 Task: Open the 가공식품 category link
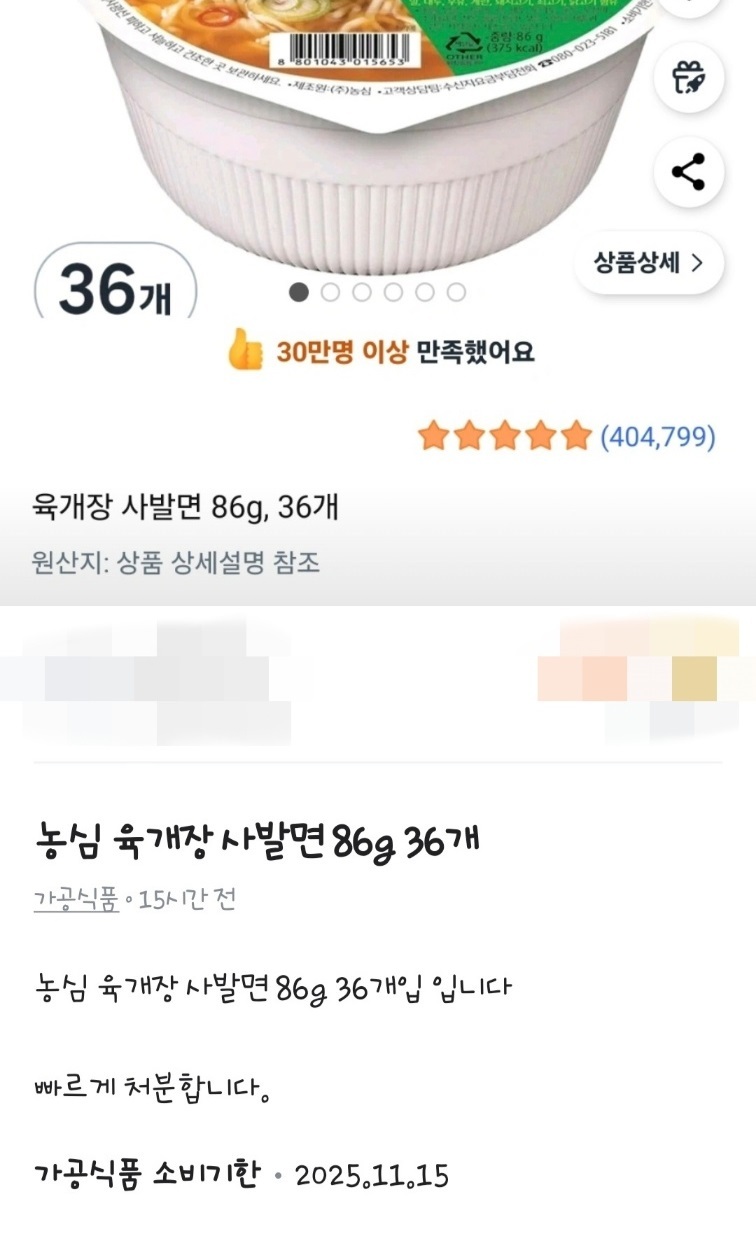(x=76, y=900)
